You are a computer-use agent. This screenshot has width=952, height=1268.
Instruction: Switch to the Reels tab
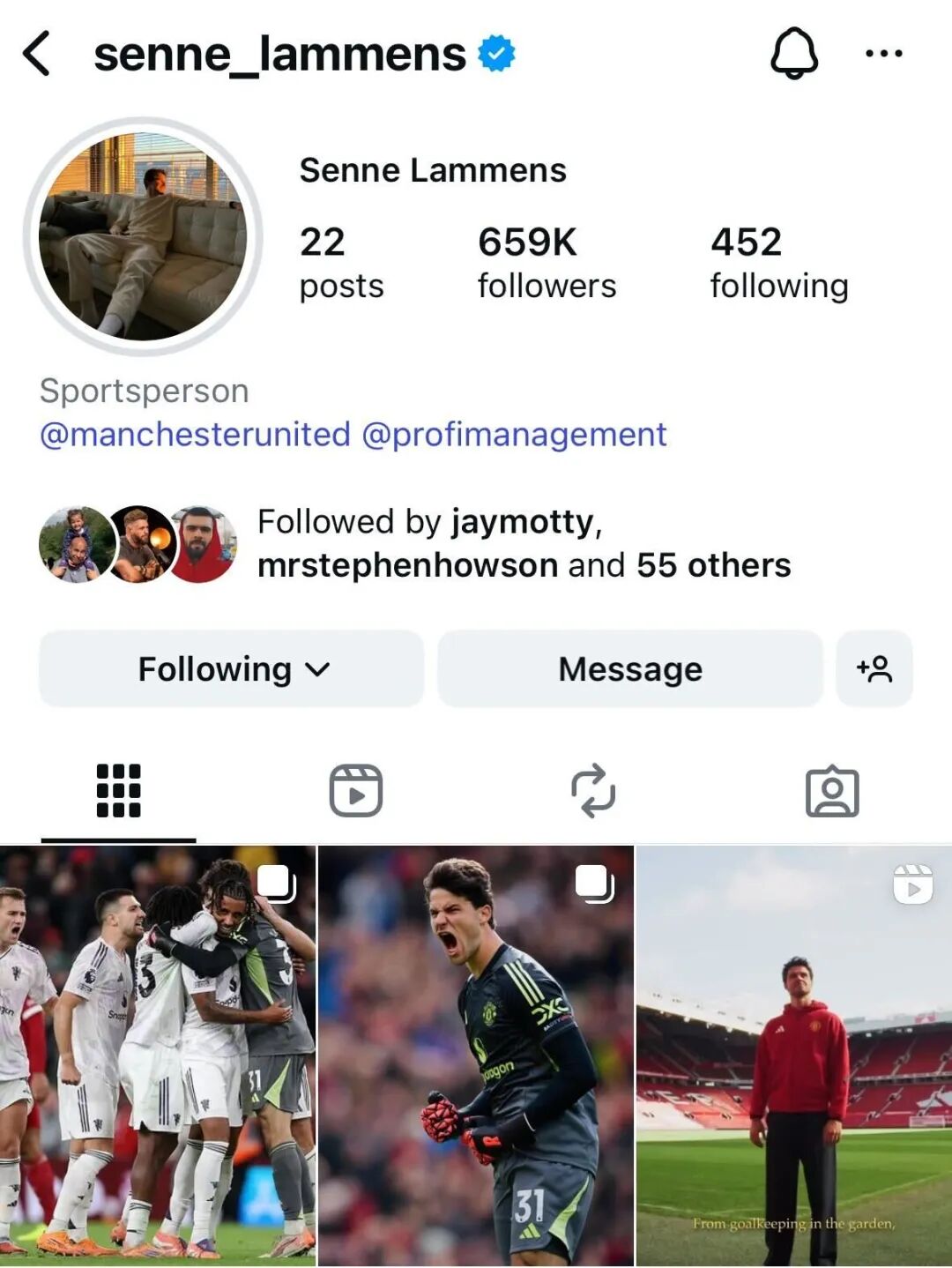coord(356,790)
